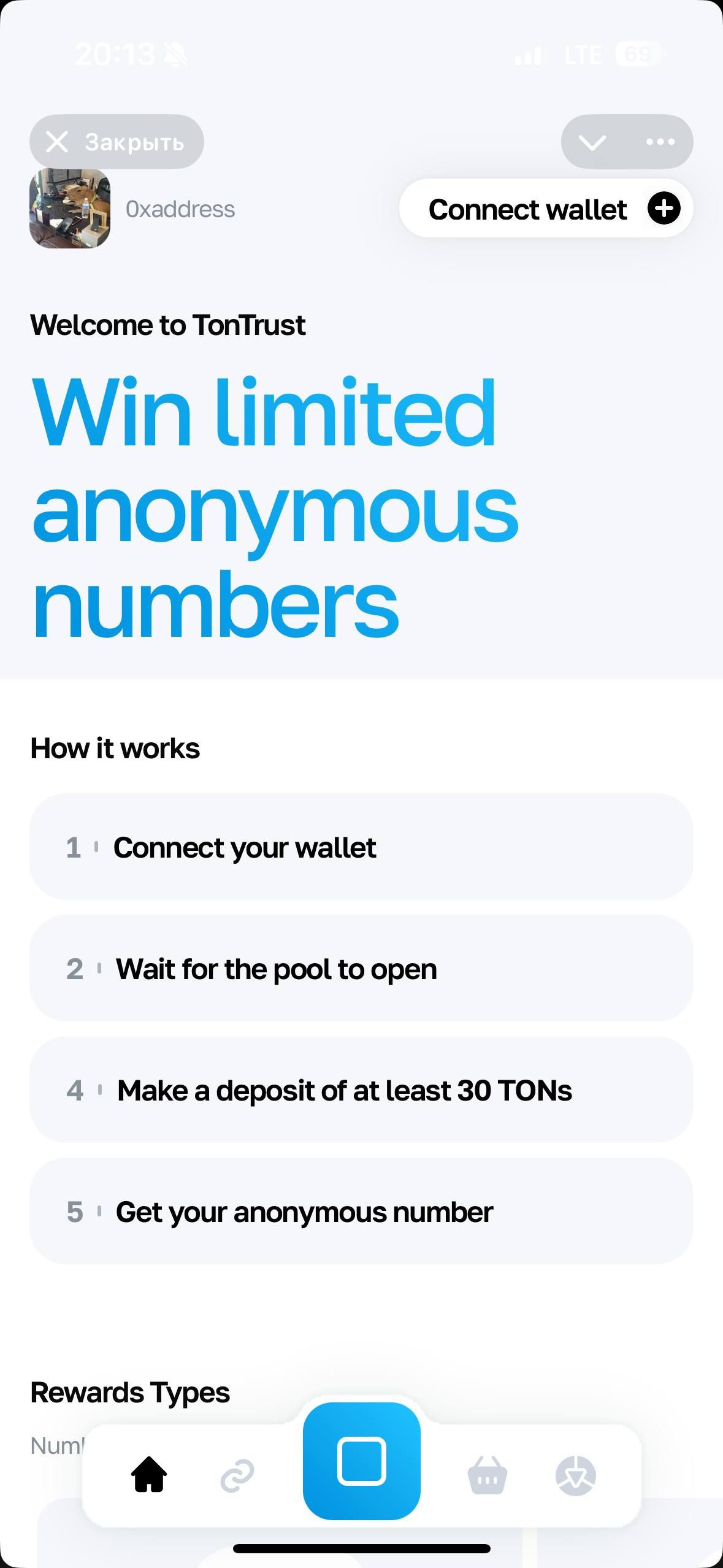Tap the Connect wallet button

(546, 209)
